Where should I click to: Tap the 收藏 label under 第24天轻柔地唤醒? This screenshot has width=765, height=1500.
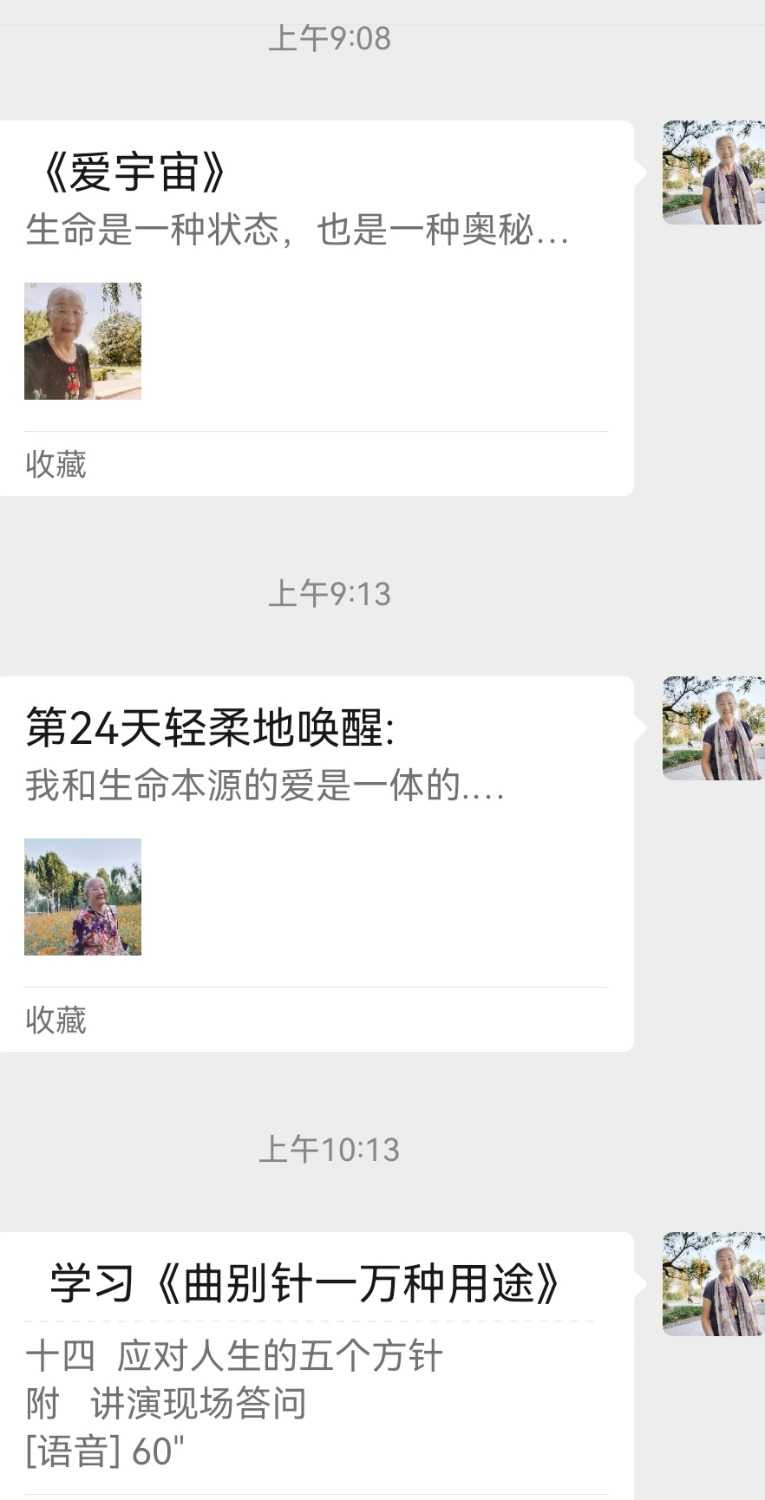coord(55,1020)
